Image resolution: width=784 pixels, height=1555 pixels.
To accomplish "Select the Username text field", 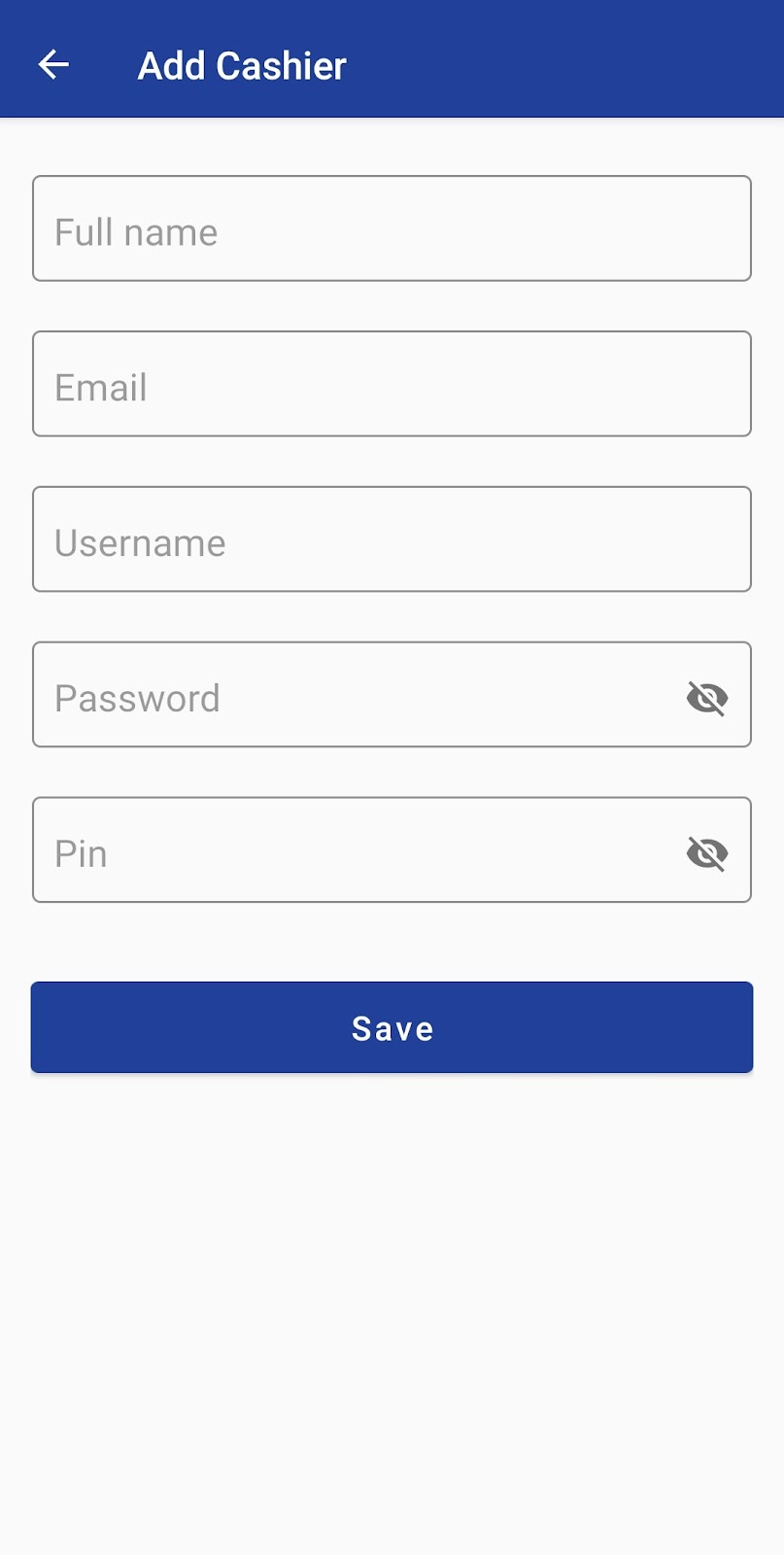I will click(x=392, y=540).
